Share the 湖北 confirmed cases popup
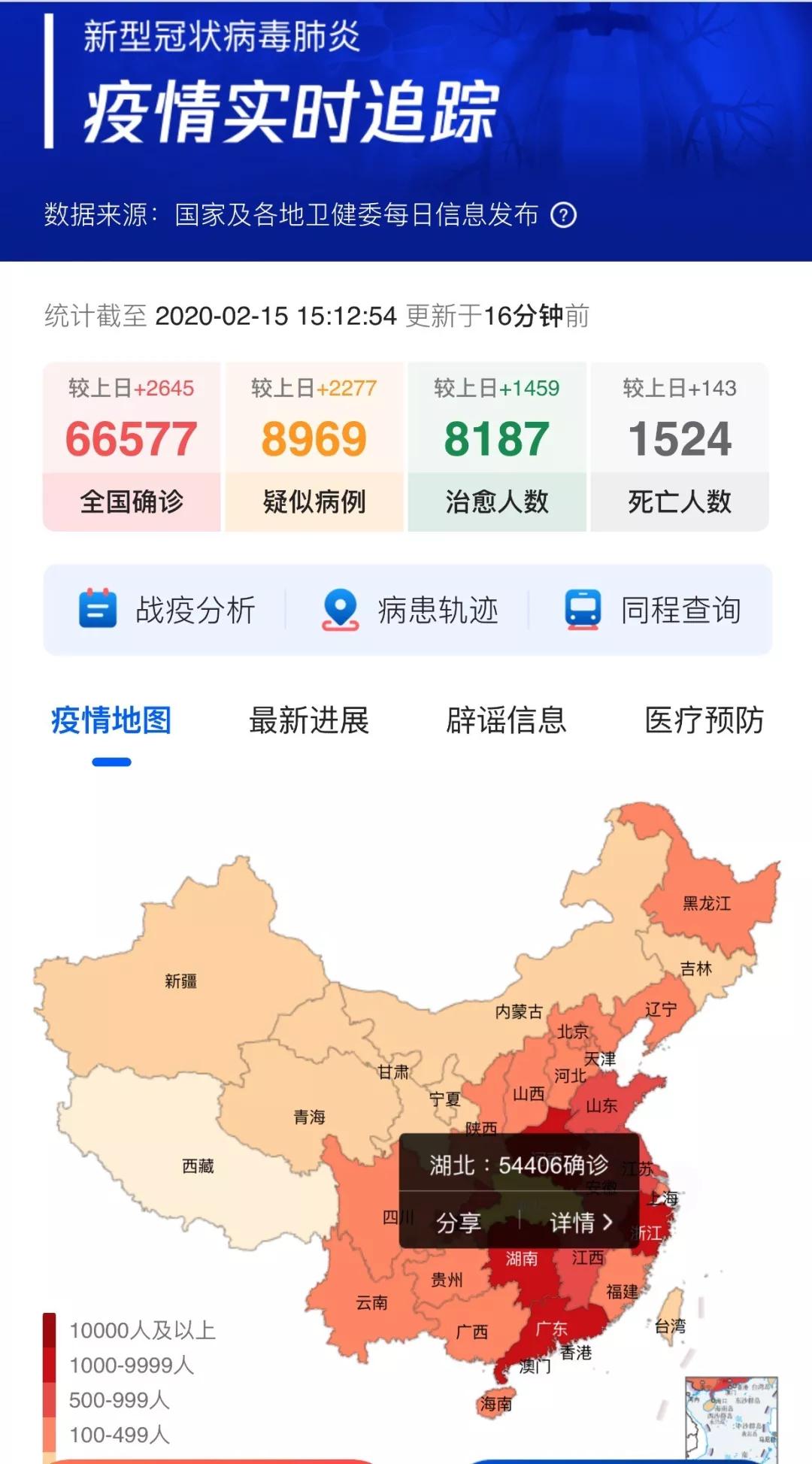This screenshot has height=1464, width=812. click(459, 1223)
